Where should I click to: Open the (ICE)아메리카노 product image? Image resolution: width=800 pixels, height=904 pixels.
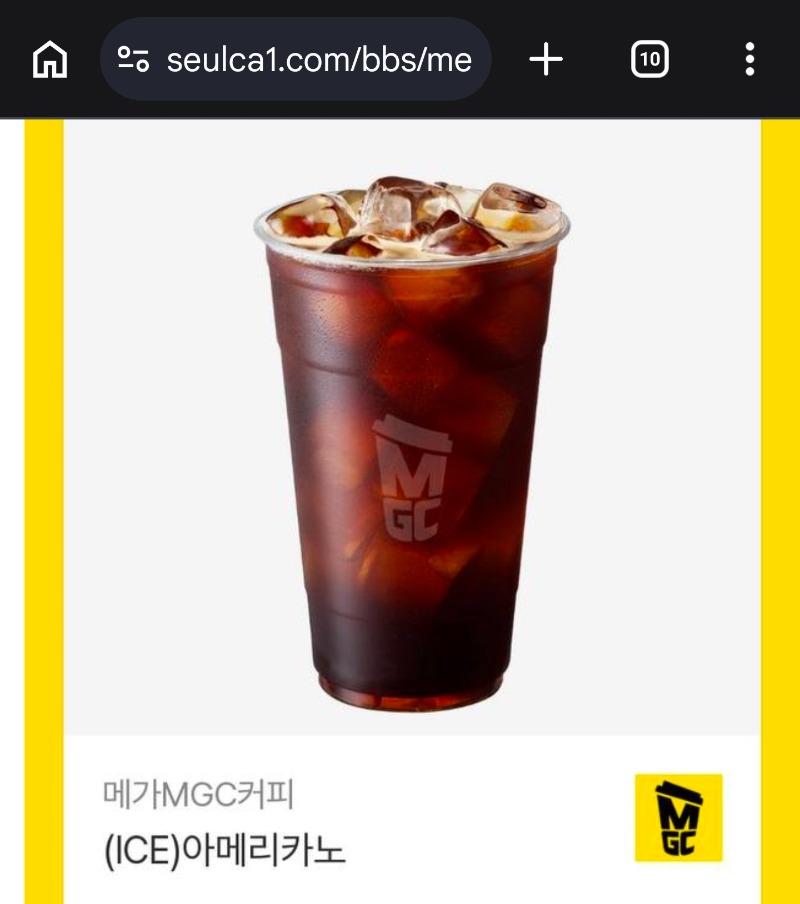(411, 440)
